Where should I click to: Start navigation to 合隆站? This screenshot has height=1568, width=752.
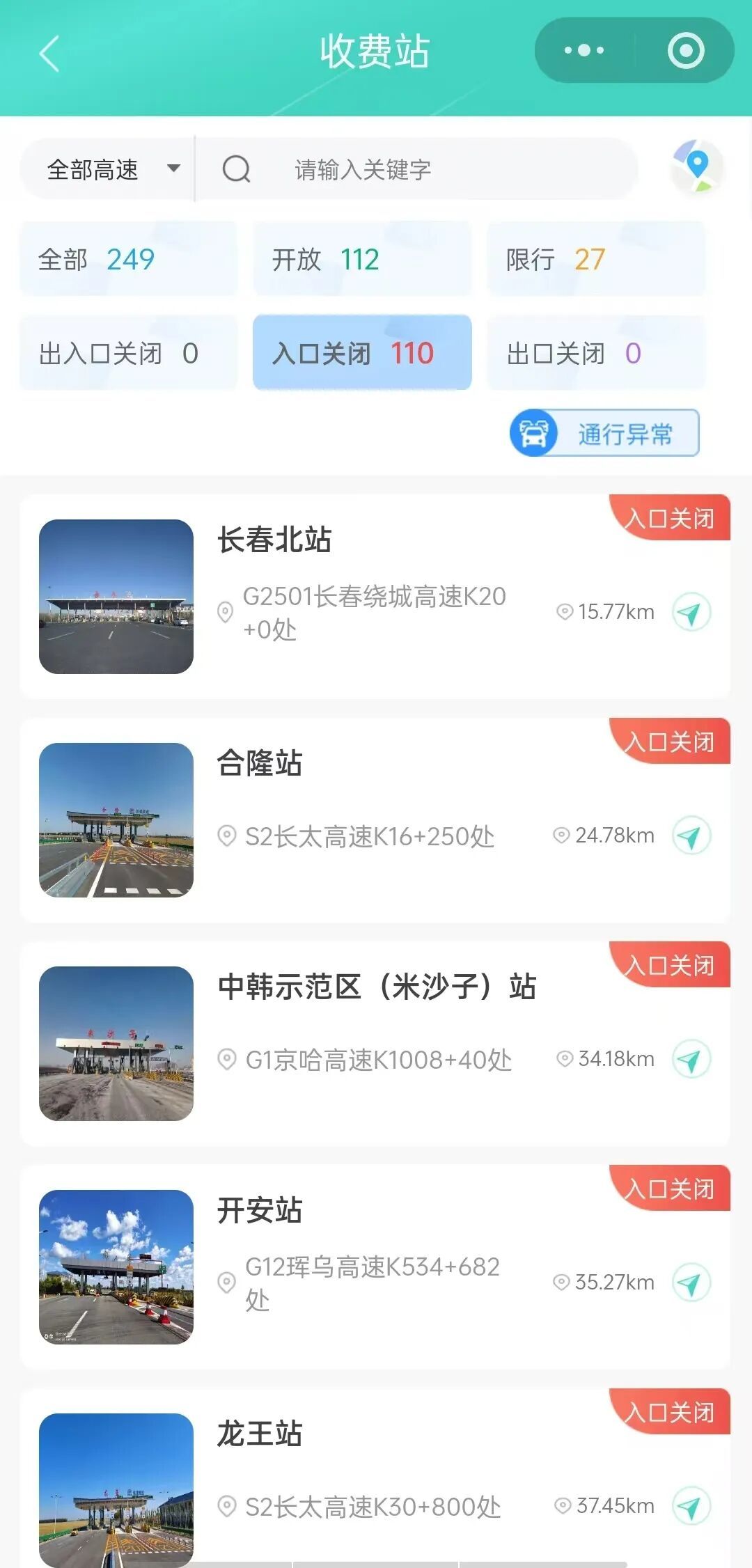tap(691, 836)
